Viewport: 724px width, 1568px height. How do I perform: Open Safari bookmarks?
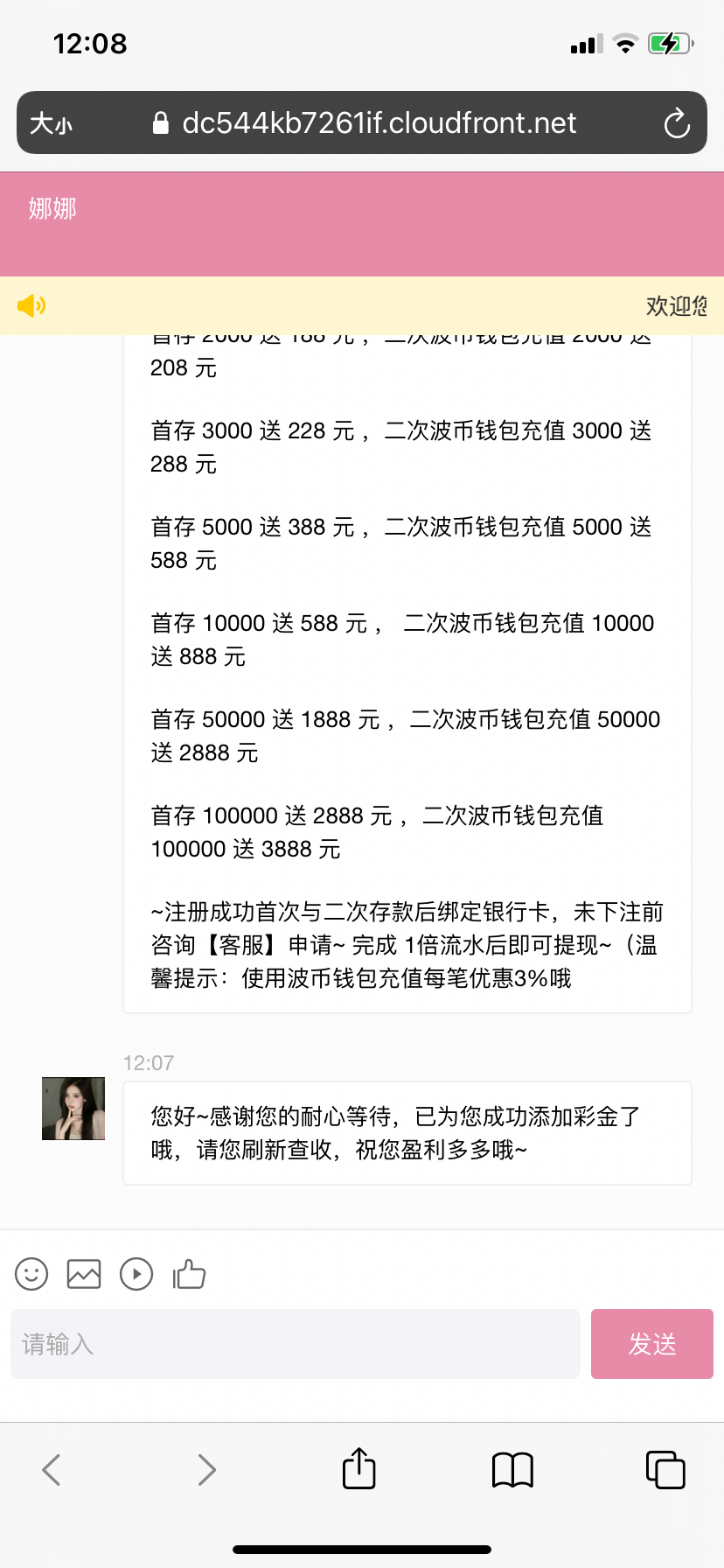point(512,1470)
